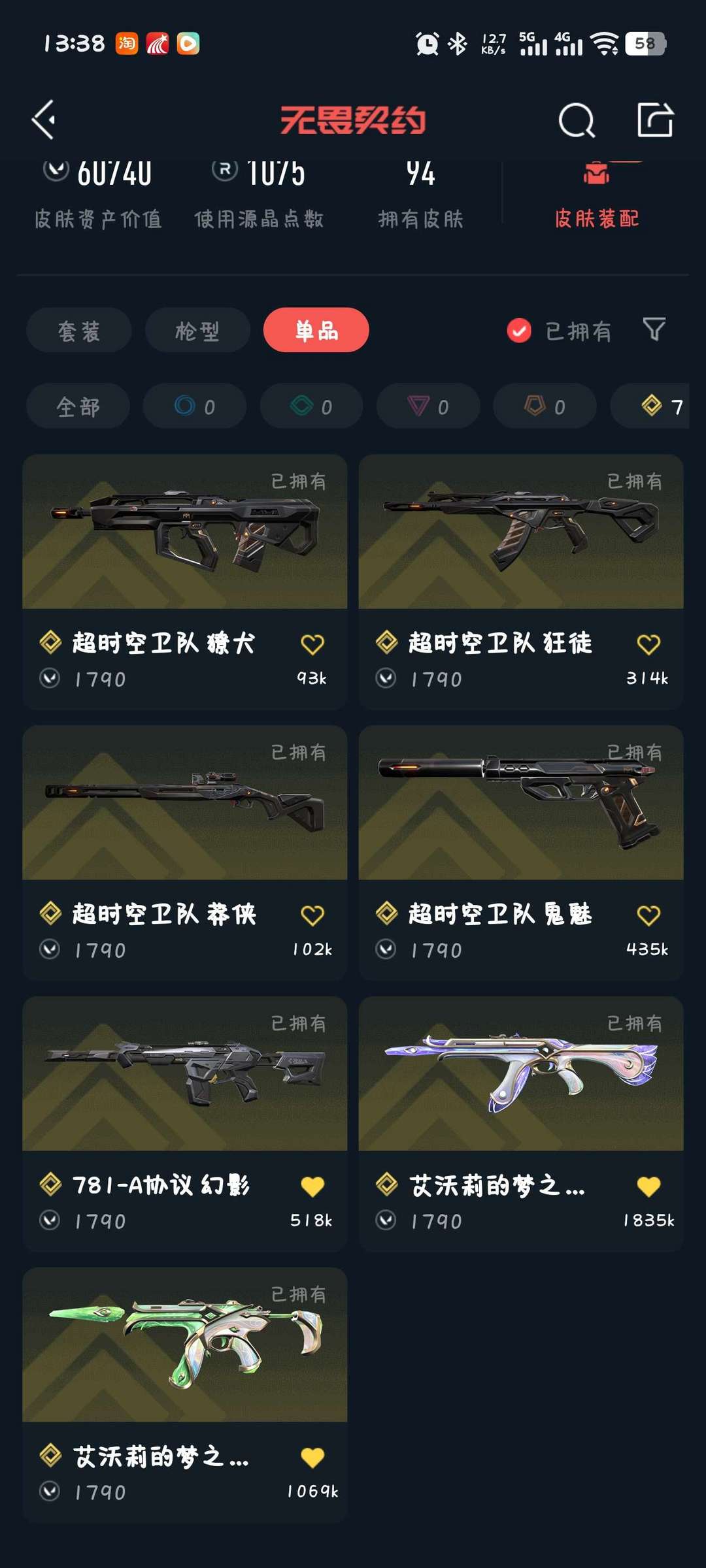Switch to the 套装 tab
This screenshot has height=1568, width=706.
78,331
